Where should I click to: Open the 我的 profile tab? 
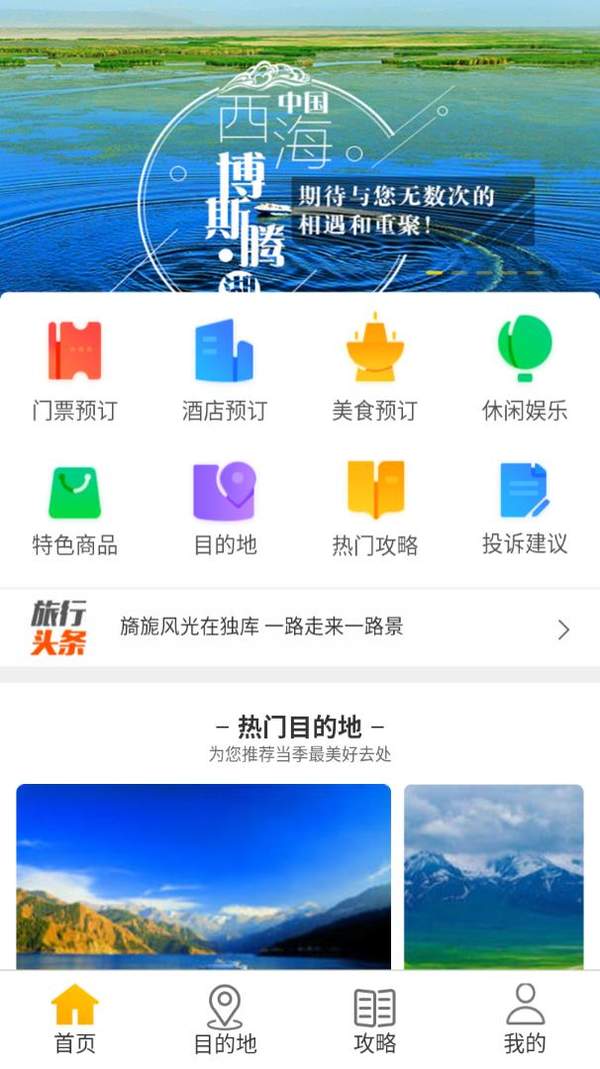[x=524, y=1019]
